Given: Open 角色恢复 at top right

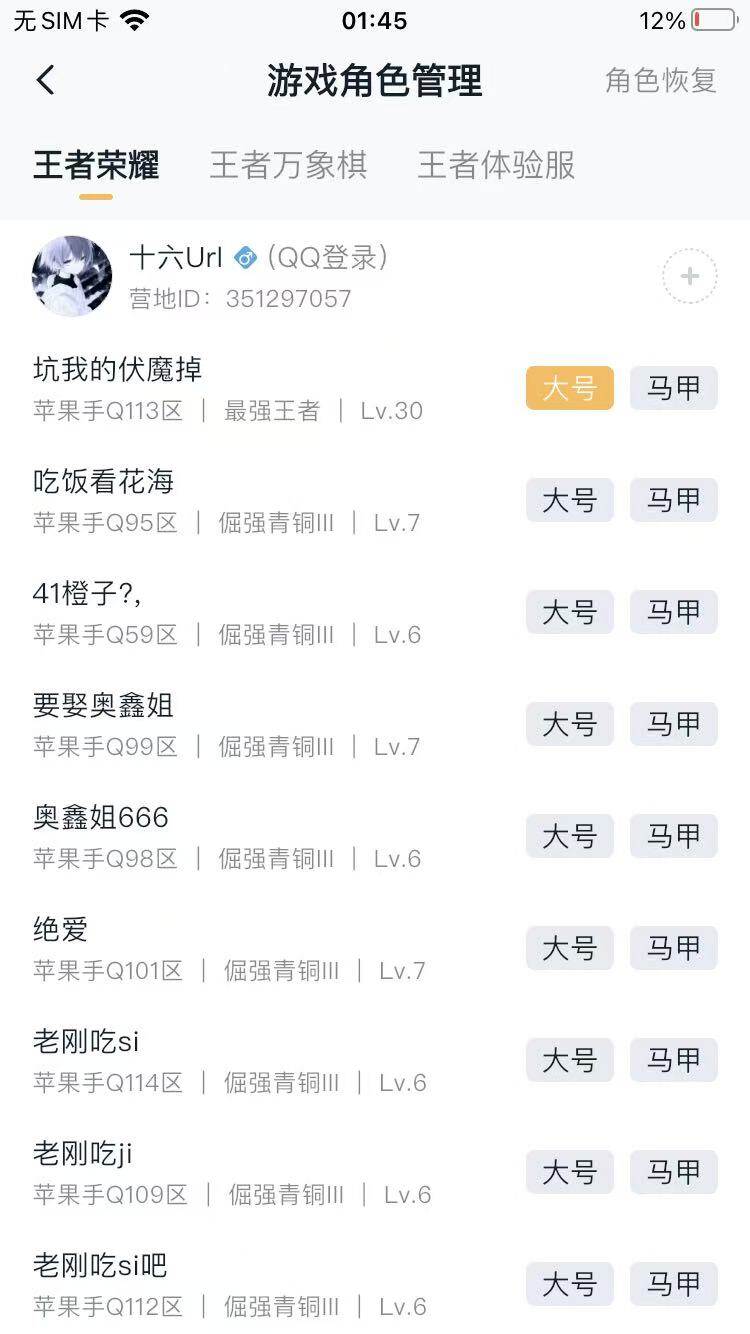Looking at the screenshot, I should 659,80.
